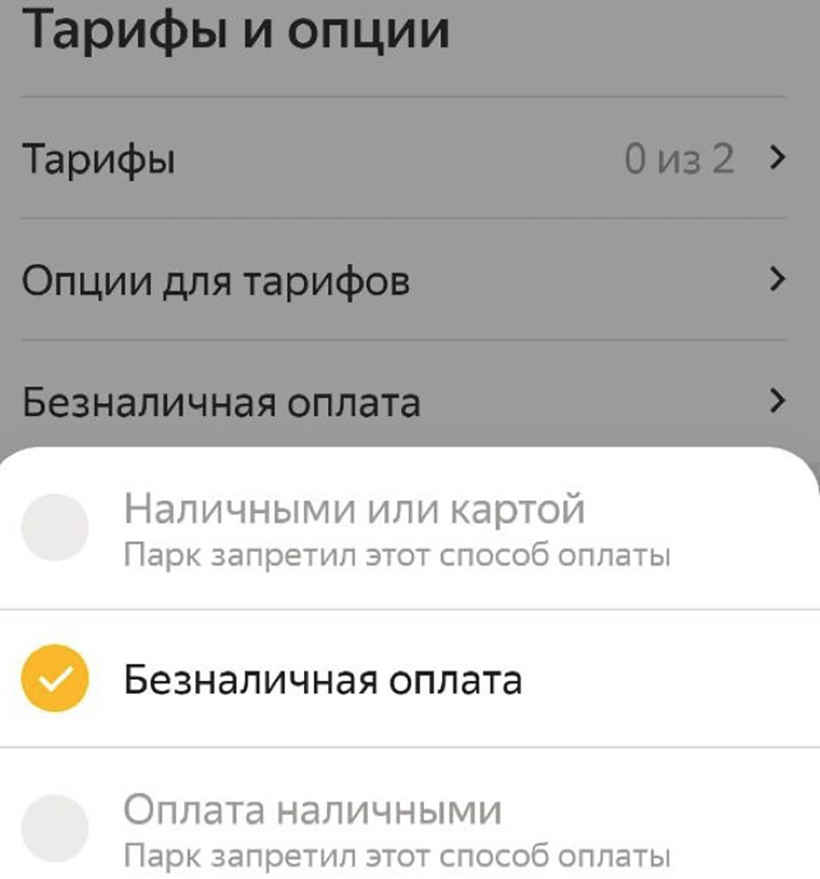
Task: Open the Тарифы row showing 0 из 2
Action: click(404, 158)
